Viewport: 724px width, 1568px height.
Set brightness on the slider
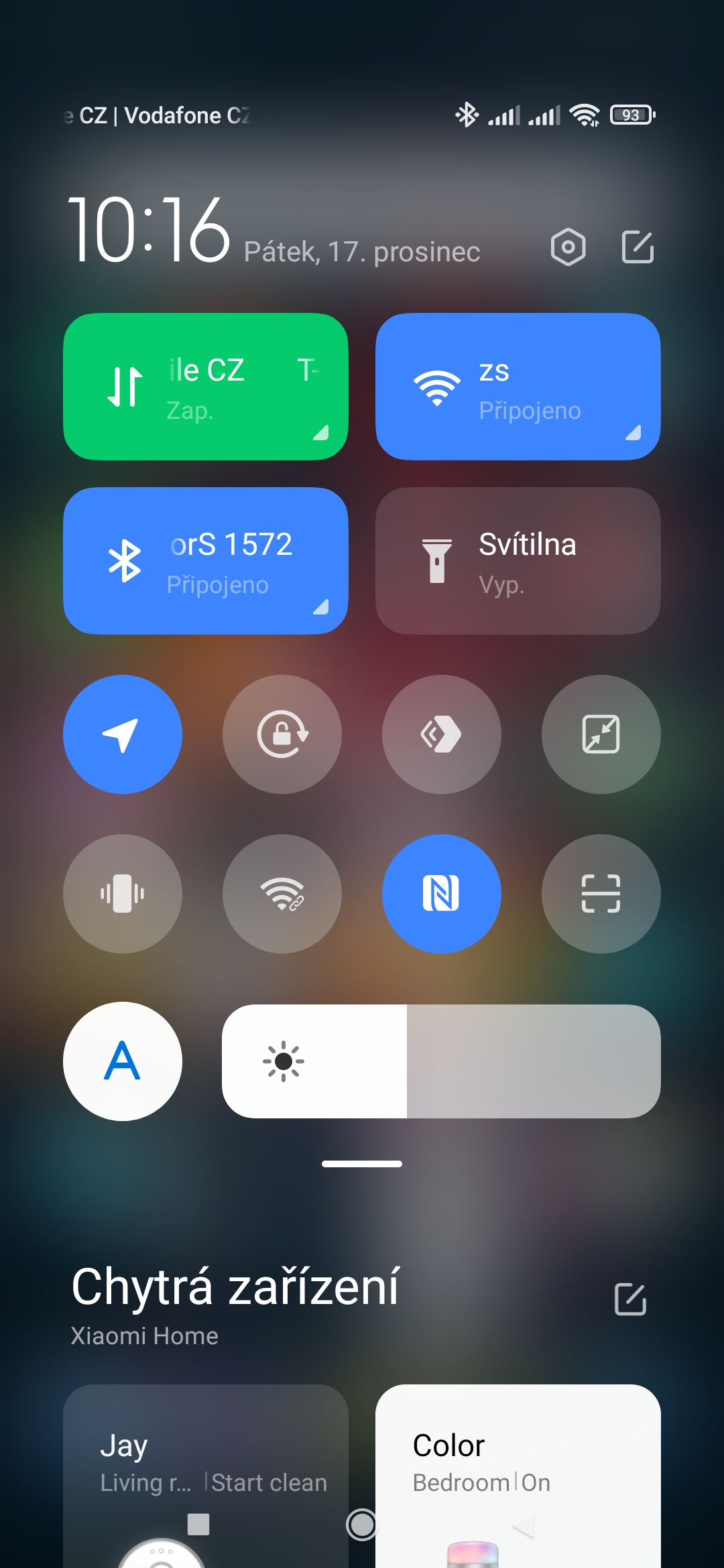point(441,1061)
